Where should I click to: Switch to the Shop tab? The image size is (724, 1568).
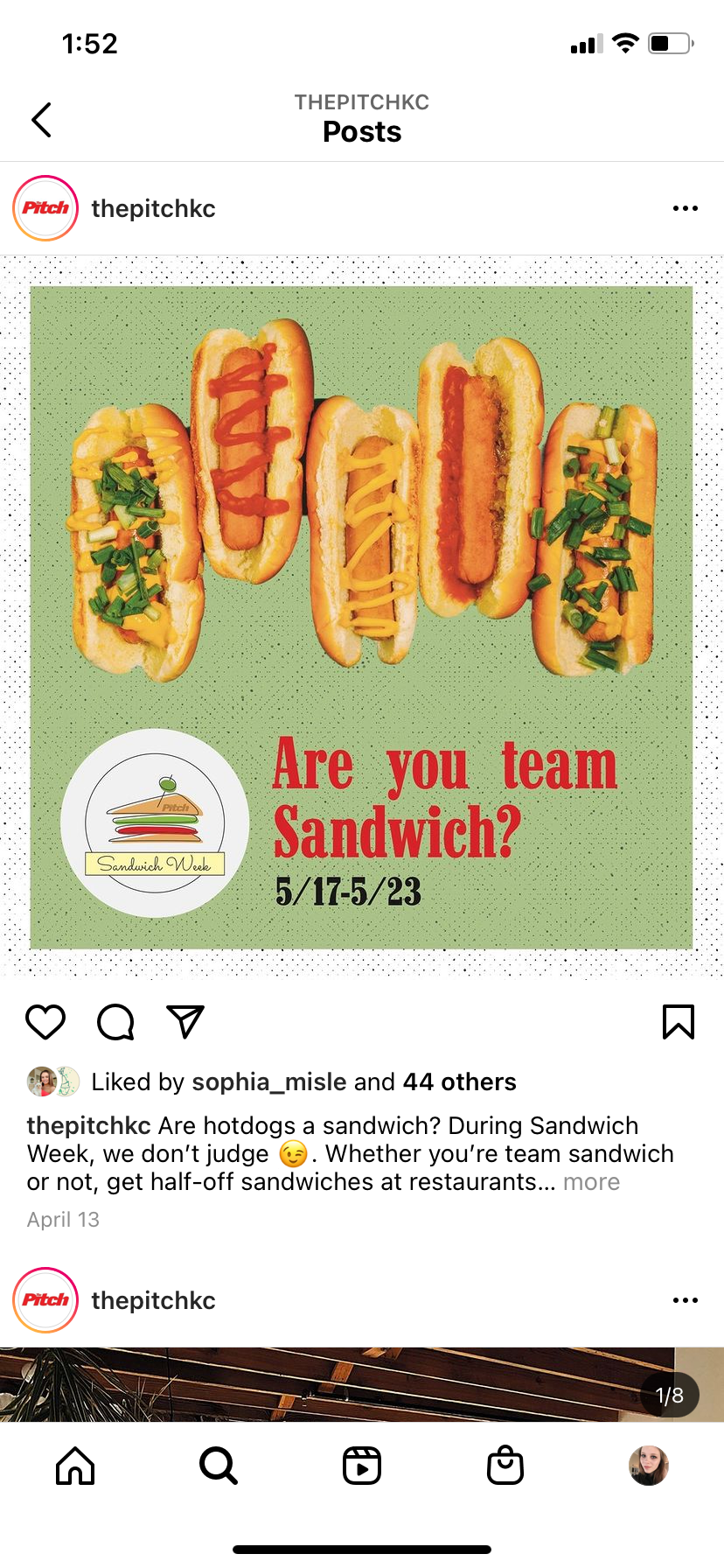click(505, 1466)
